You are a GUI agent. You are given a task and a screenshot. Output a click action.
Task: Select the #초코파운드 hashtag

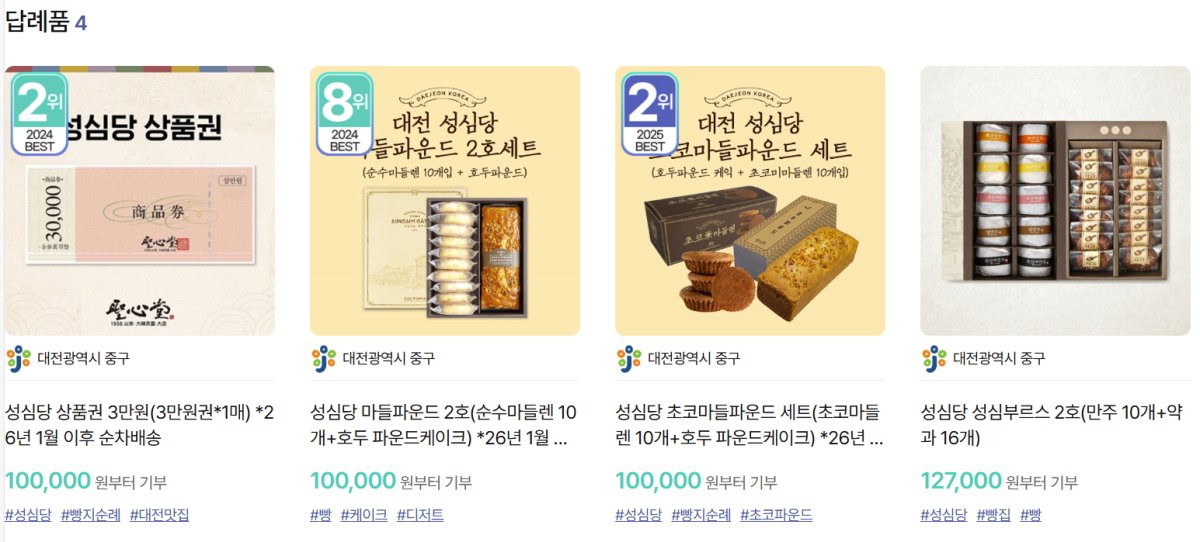tap(776, 515)
